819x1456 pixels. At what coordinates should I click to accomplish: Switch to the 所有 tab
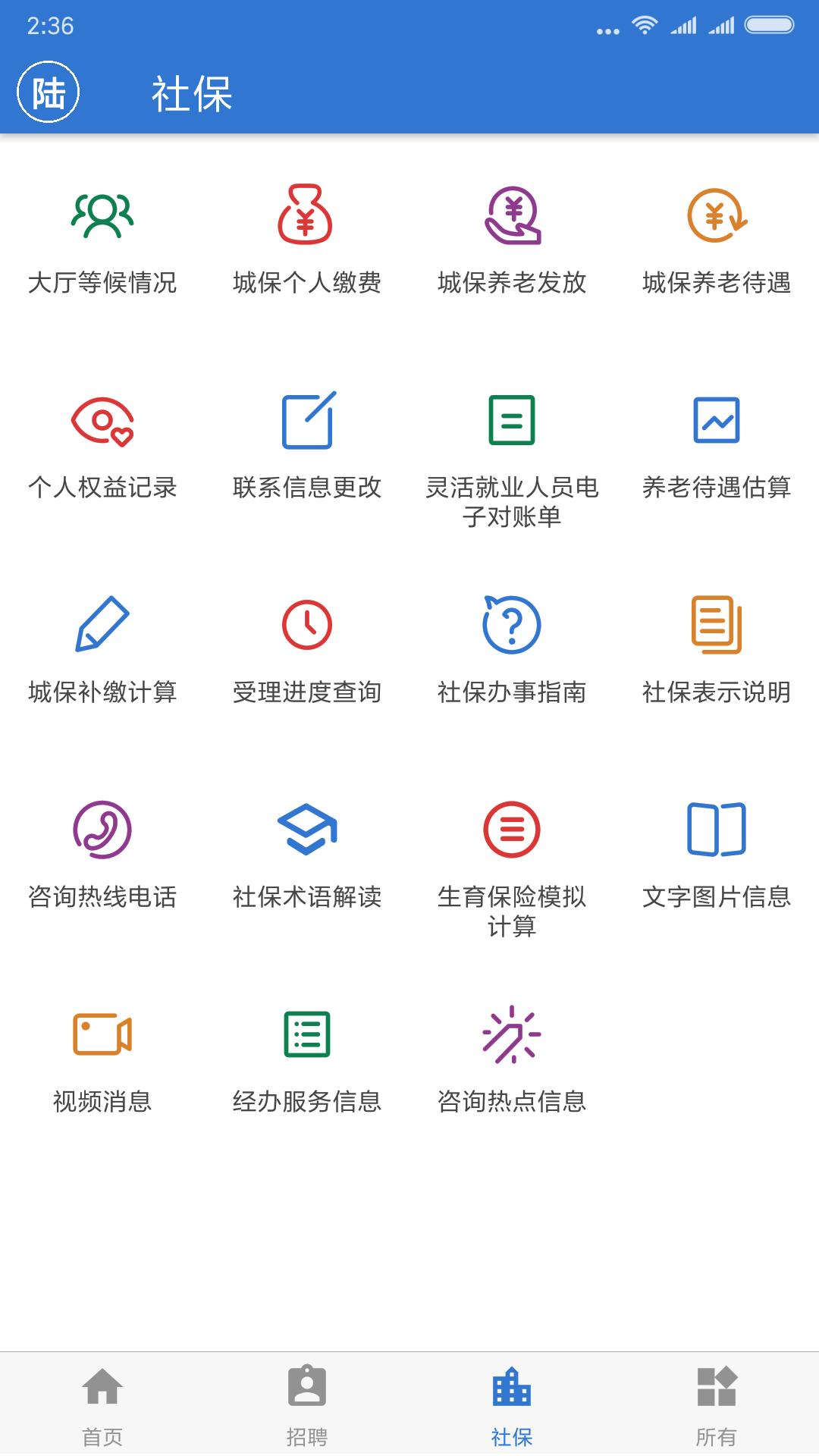(x=717, y=1404)
